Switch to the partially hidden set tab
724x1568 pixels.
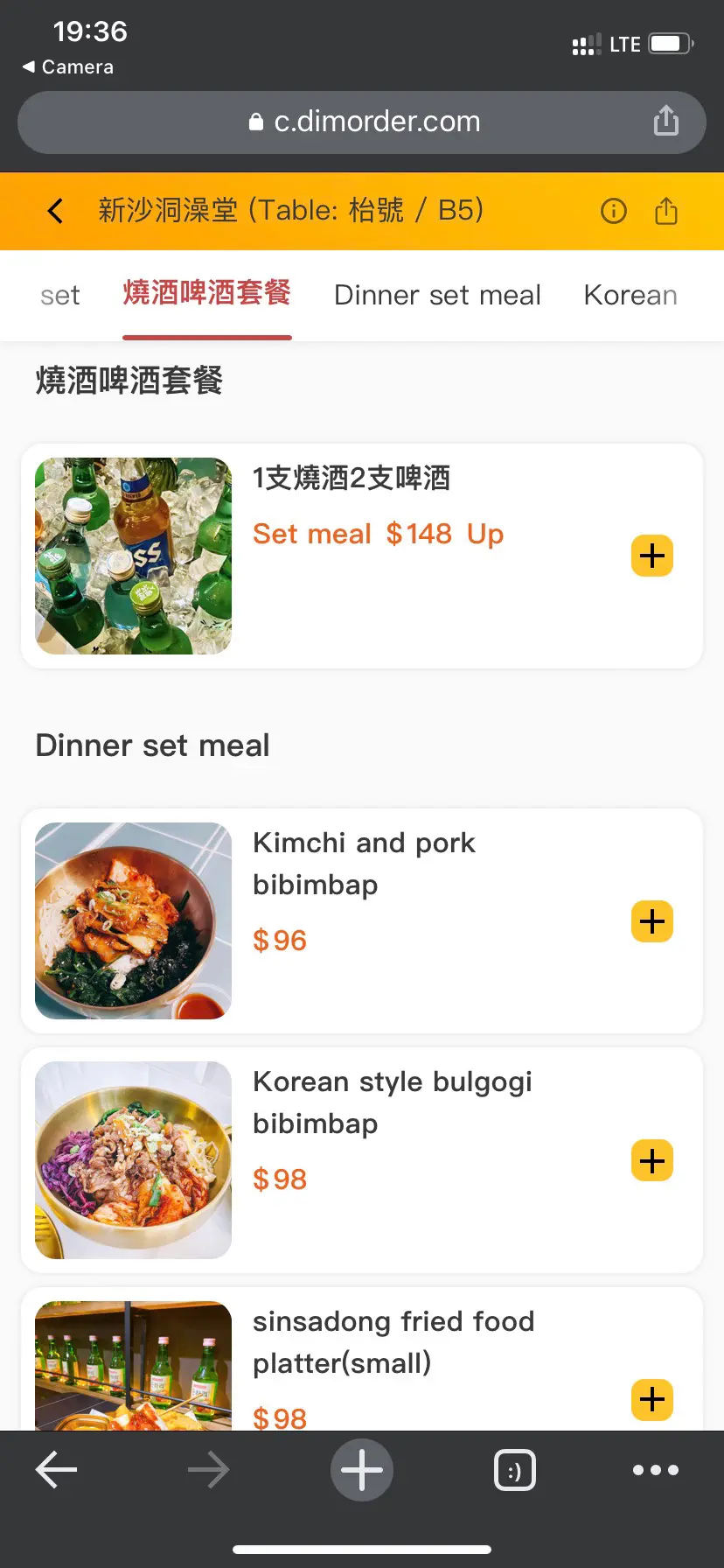(x=59, y=296)
